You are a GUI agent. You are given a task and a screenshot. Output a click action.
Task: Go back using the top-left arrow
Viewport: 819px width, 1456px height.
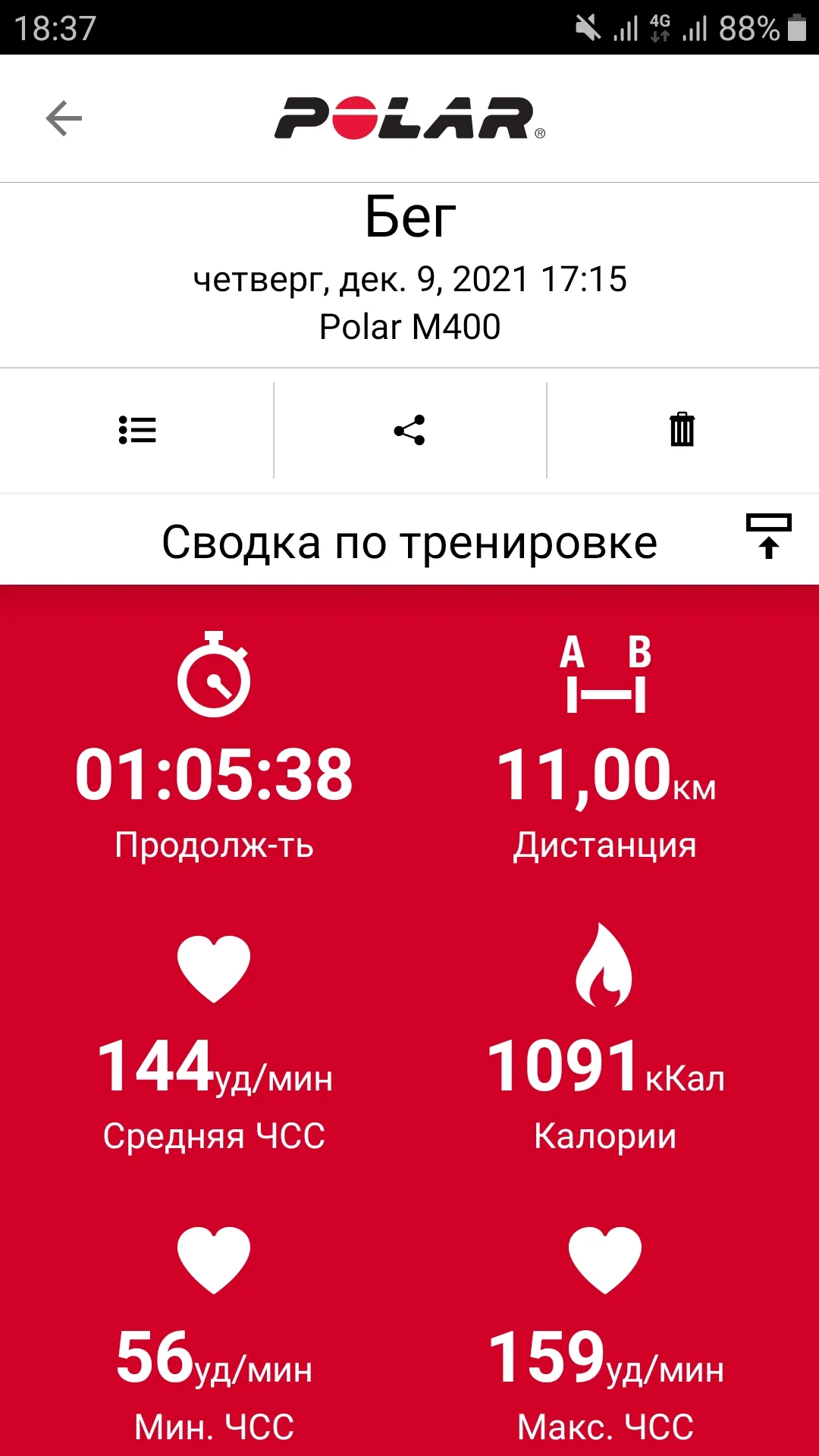coord(64,118)
